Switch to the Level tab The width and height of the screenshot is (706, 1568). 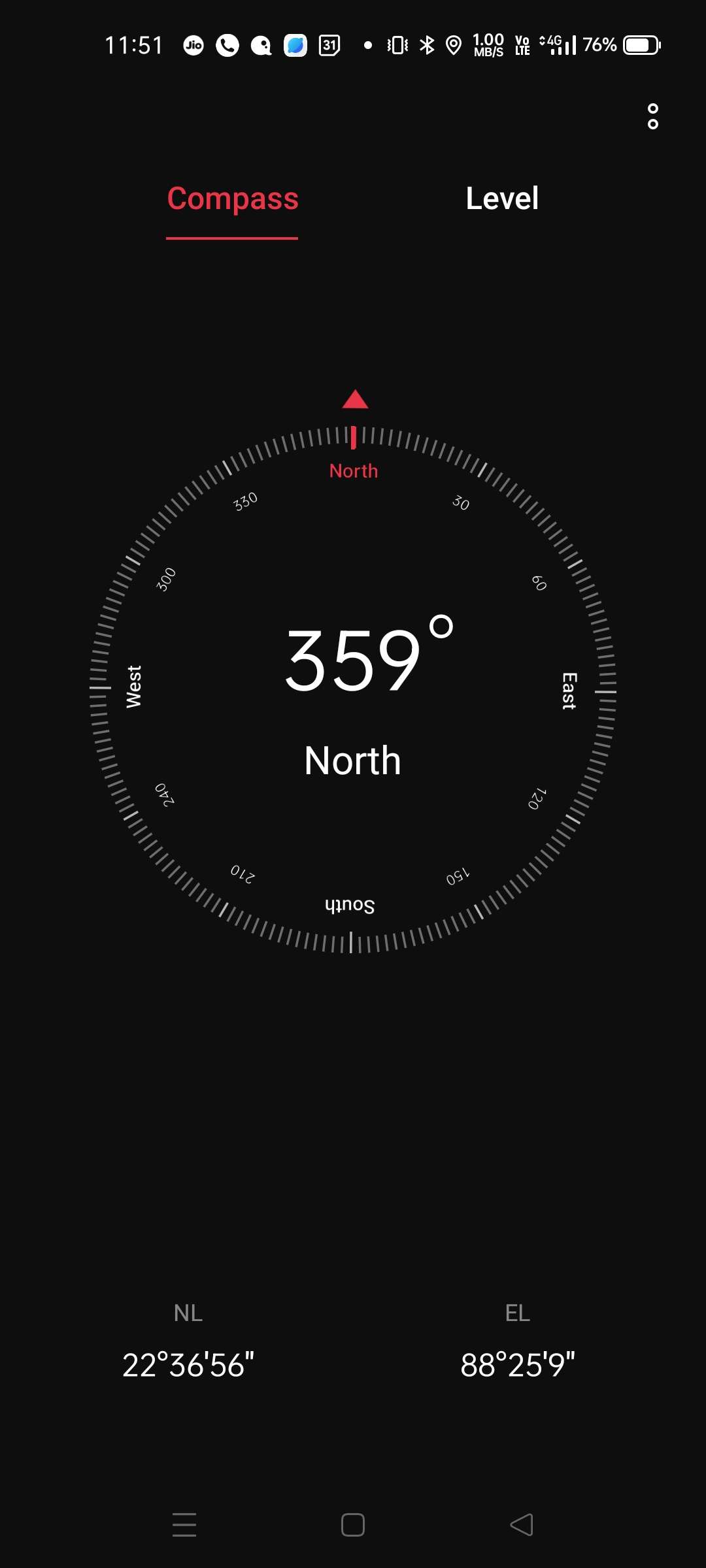pos(502,199)
